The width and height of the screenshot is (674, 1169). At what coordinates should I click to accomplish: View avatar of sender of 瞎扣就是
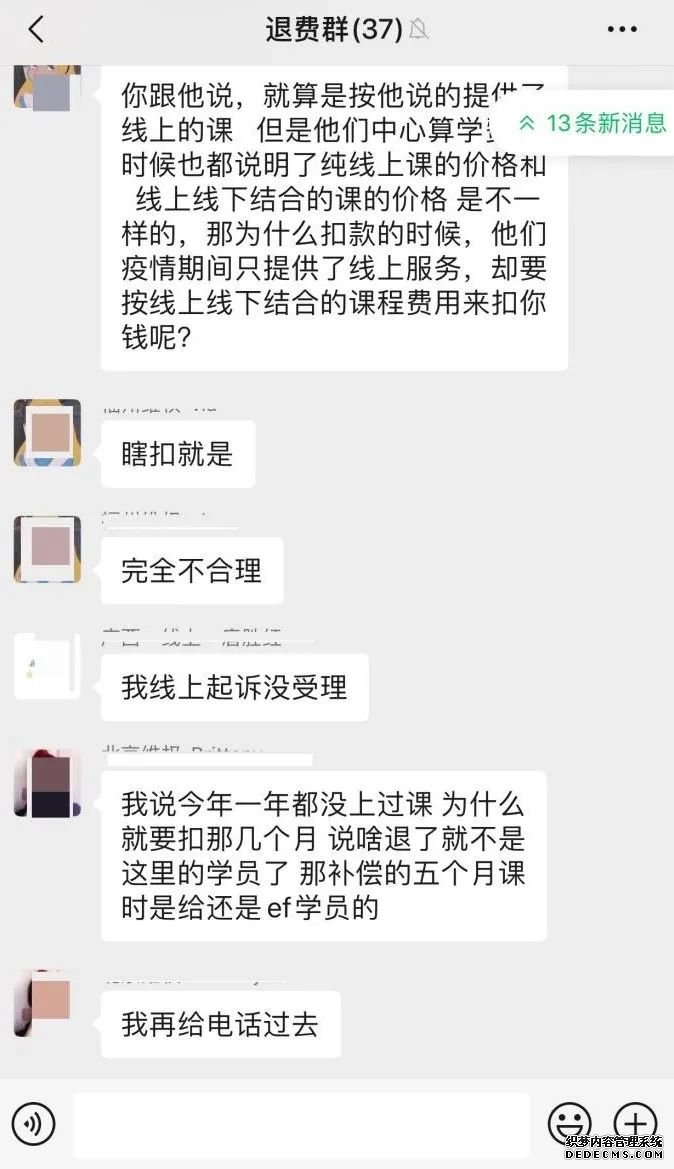click(47, 433)
